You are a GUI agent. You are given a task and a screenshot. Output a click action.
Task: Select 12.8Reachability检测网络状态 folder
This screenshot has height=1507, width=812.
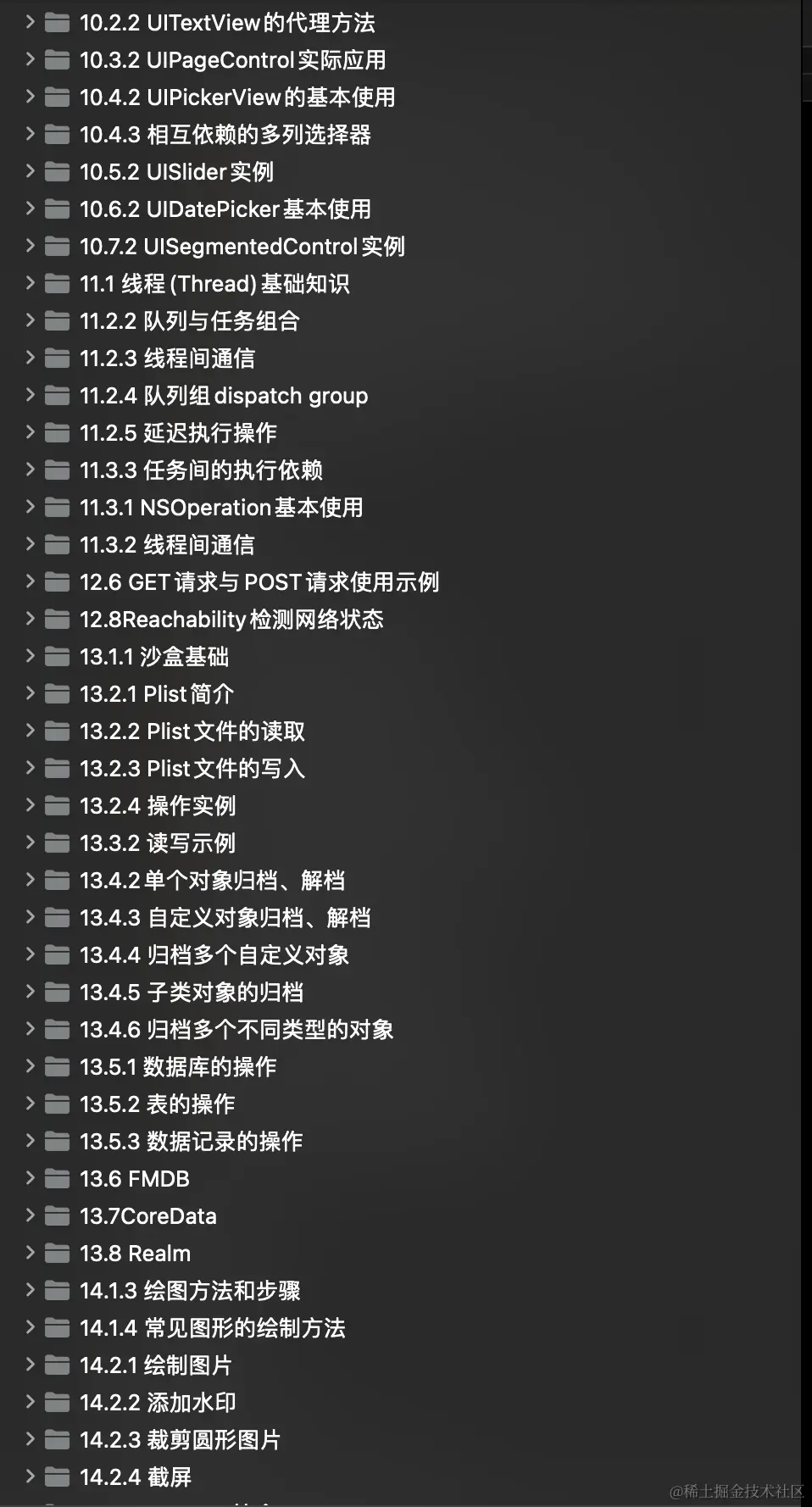click(231, 620)
